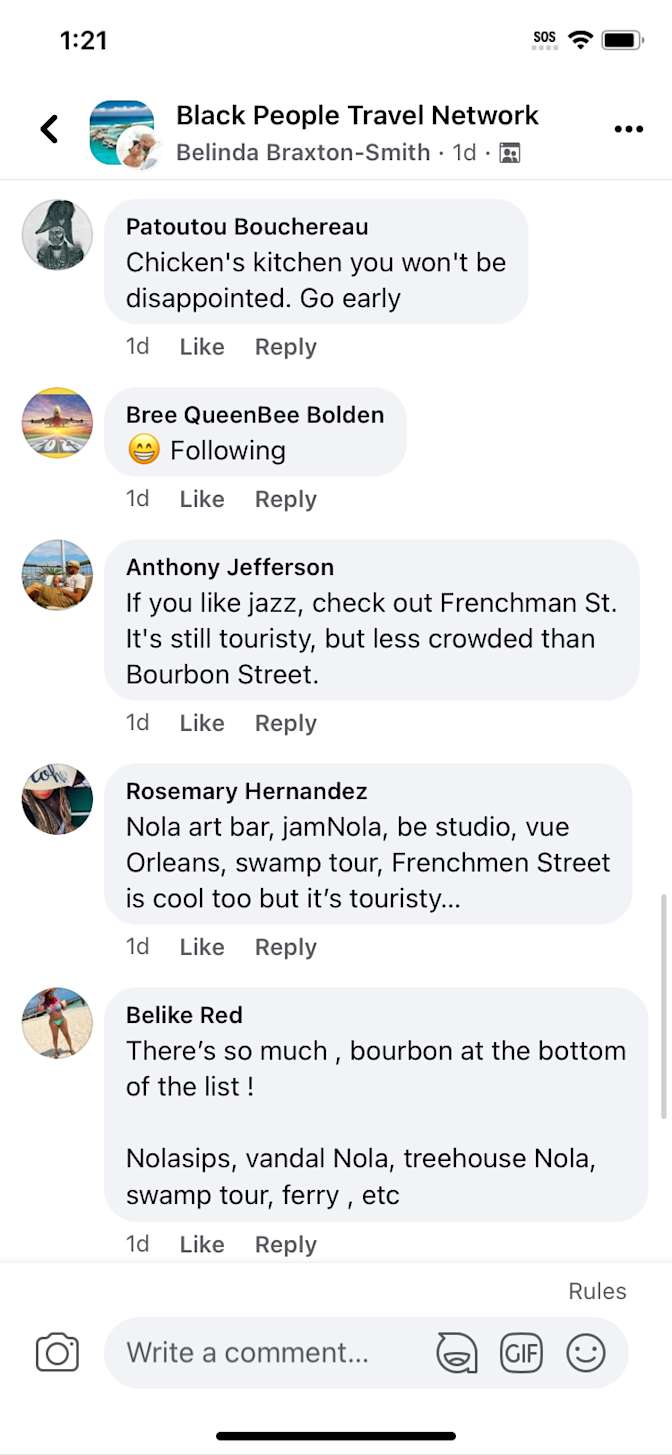Reply to Rosemary Hernandez's comment
Viewport: 672px width, 1455px height.
[285, 947]
